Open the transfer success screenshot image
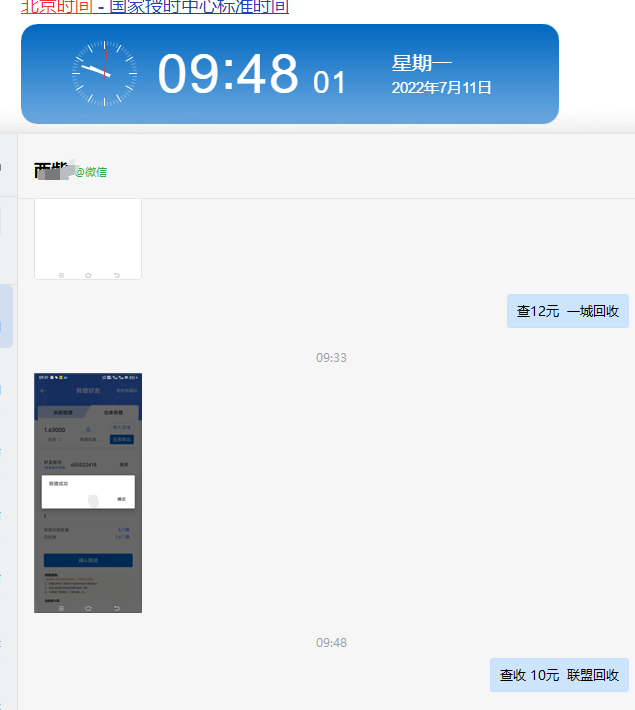Screen dimensions: 635x710 click(x=88, y=492)
